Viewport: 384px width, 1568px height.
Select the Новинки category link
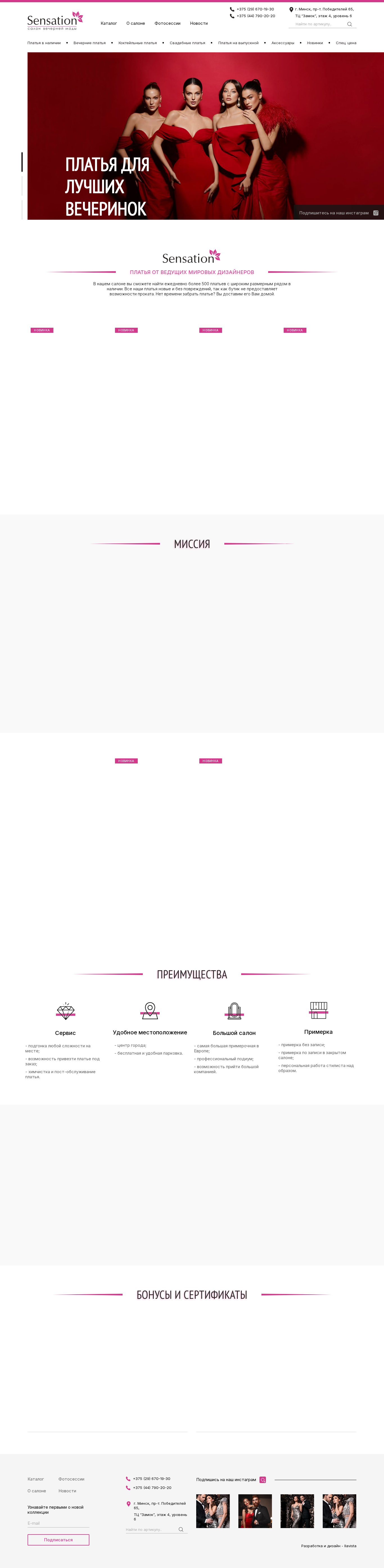click(x=315, y=43)
